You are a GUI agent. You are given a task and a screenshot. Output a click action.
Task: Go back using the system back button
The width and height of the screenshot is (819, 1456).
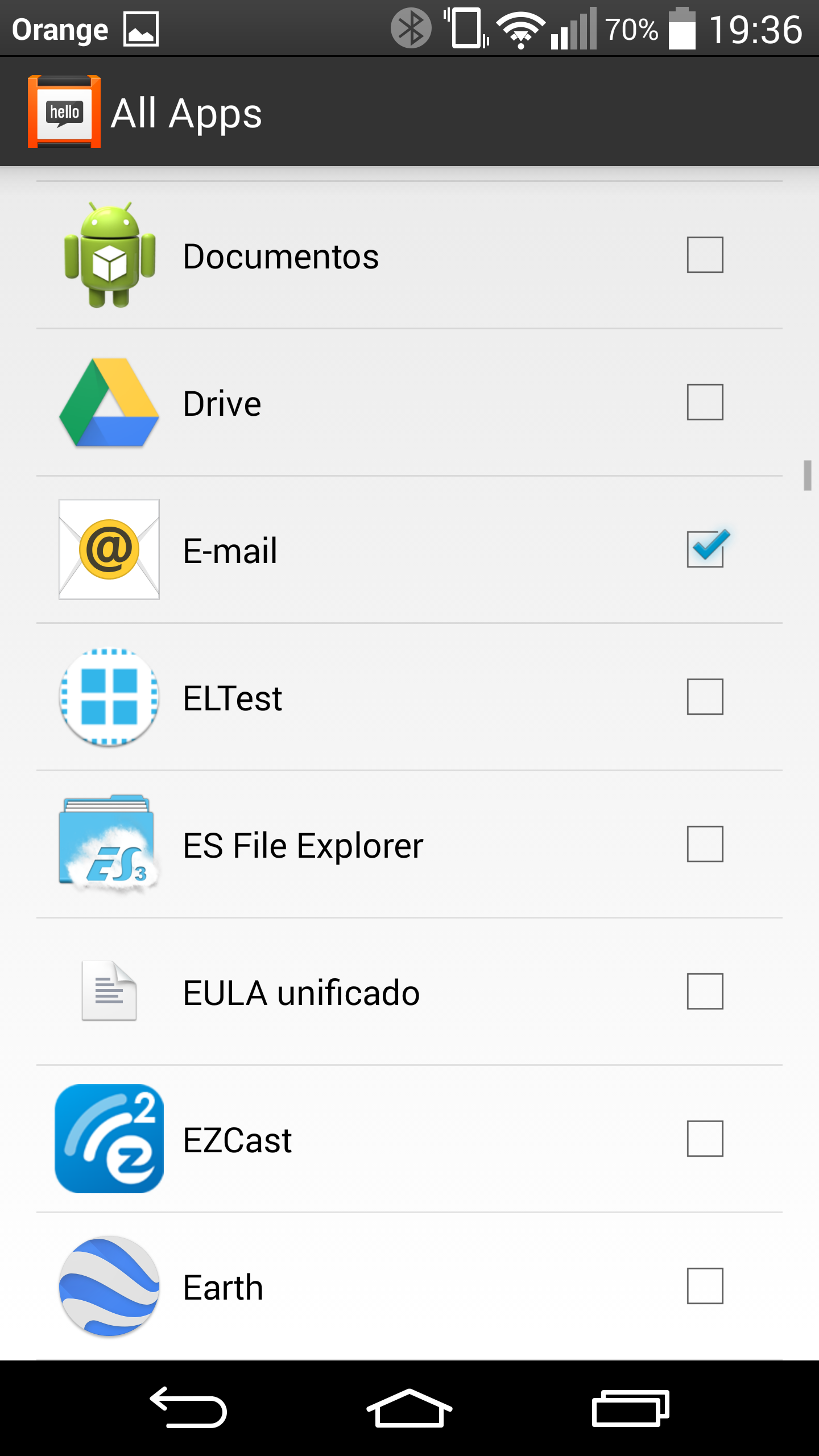[x=188, y=1408]
